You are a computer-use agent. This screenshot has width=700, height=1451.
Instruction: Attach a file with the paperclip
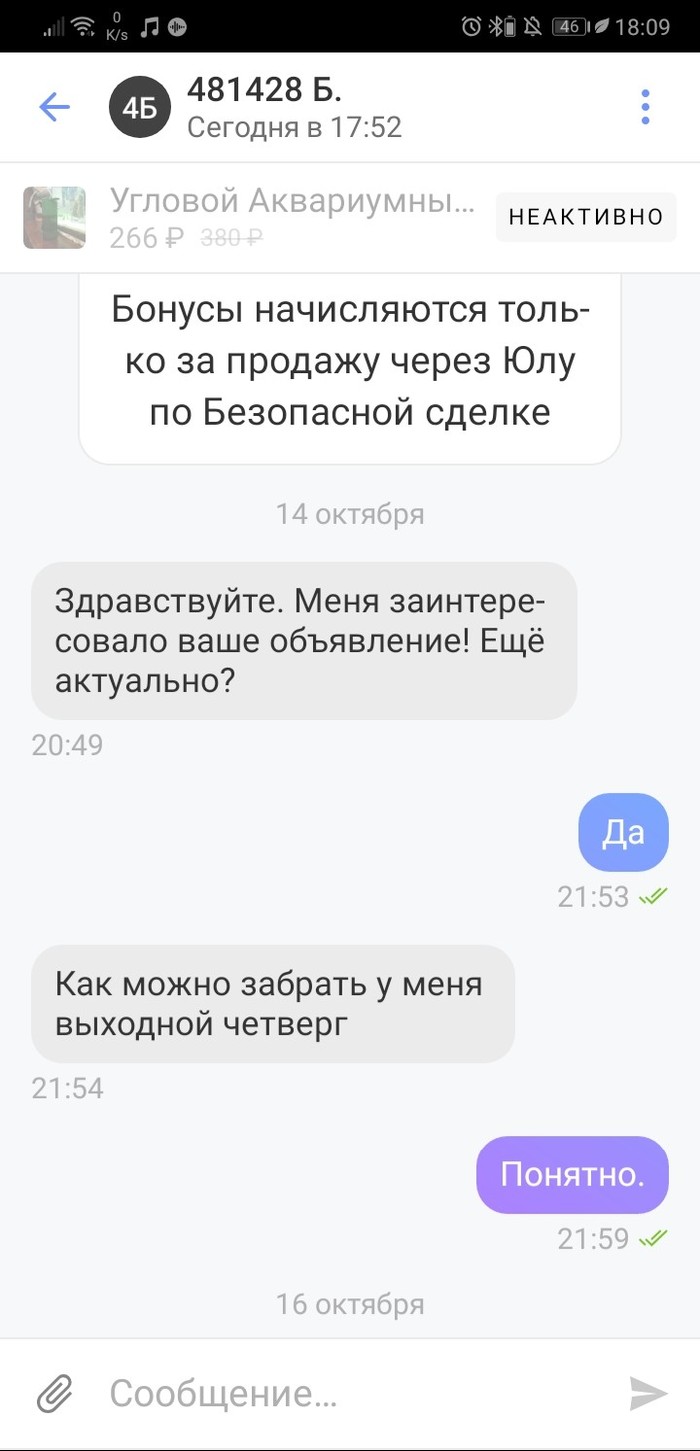[x=56, y=1392]
